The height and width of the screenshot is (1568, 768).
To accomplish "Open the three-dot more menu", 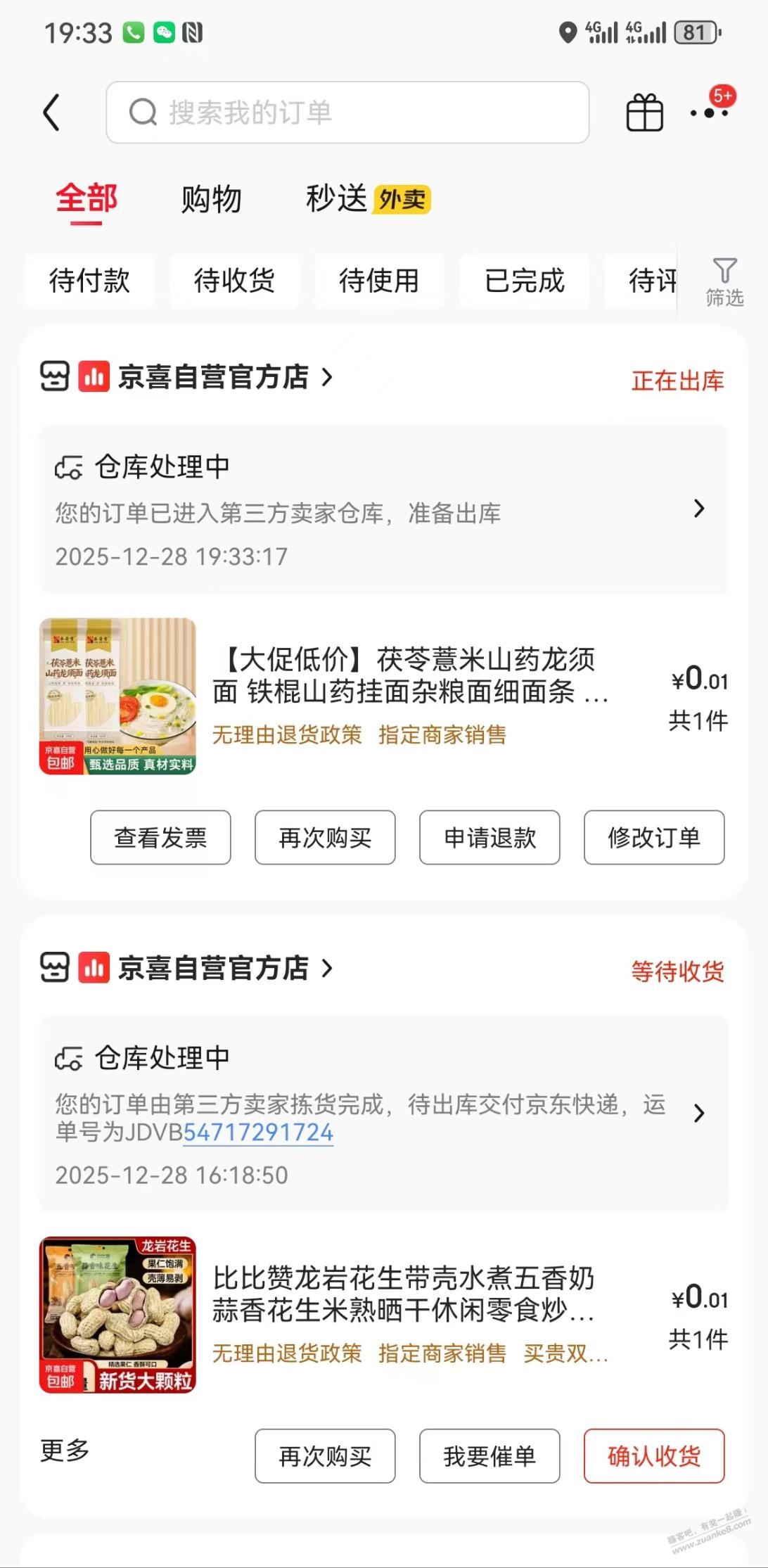I will pyautogui.click(x=709, y=113).
